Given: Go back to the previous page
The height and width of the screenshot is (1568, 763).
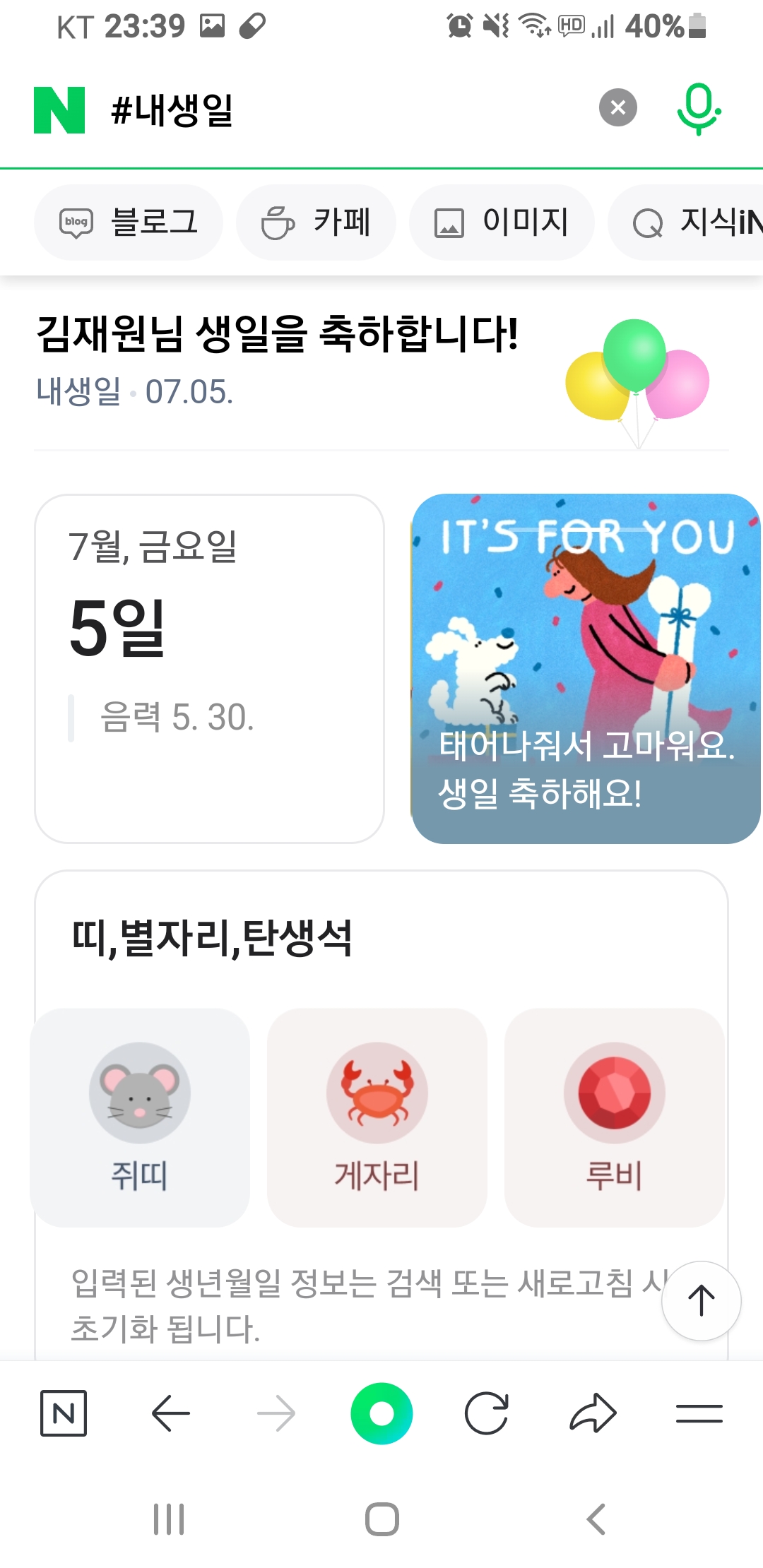Looking at the screenshot, I should tap(170, 1413).
